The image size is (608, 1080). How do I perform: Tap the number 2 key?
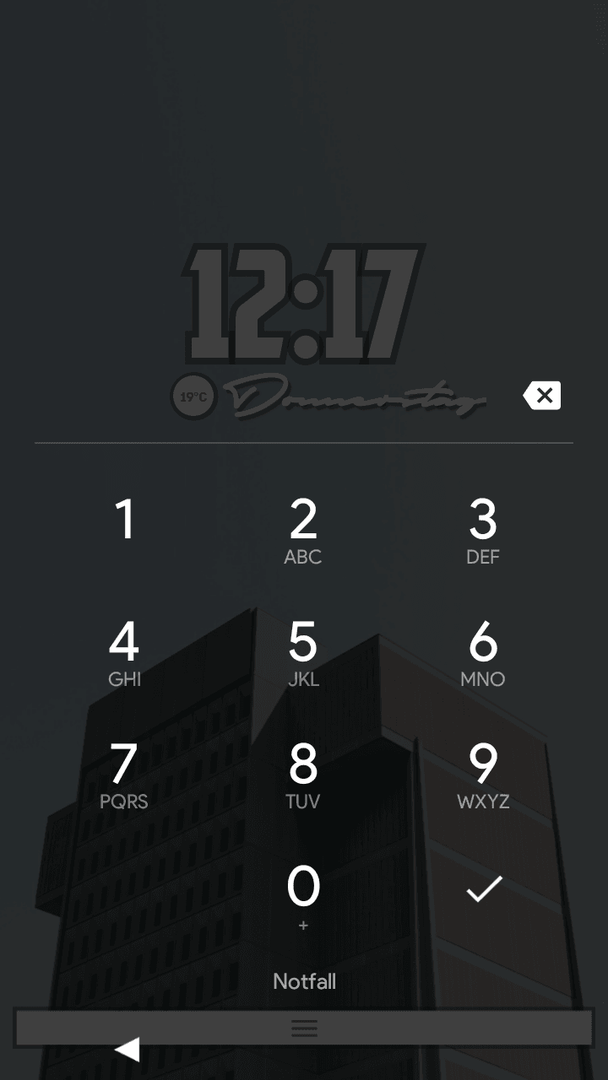click(303, 530)
